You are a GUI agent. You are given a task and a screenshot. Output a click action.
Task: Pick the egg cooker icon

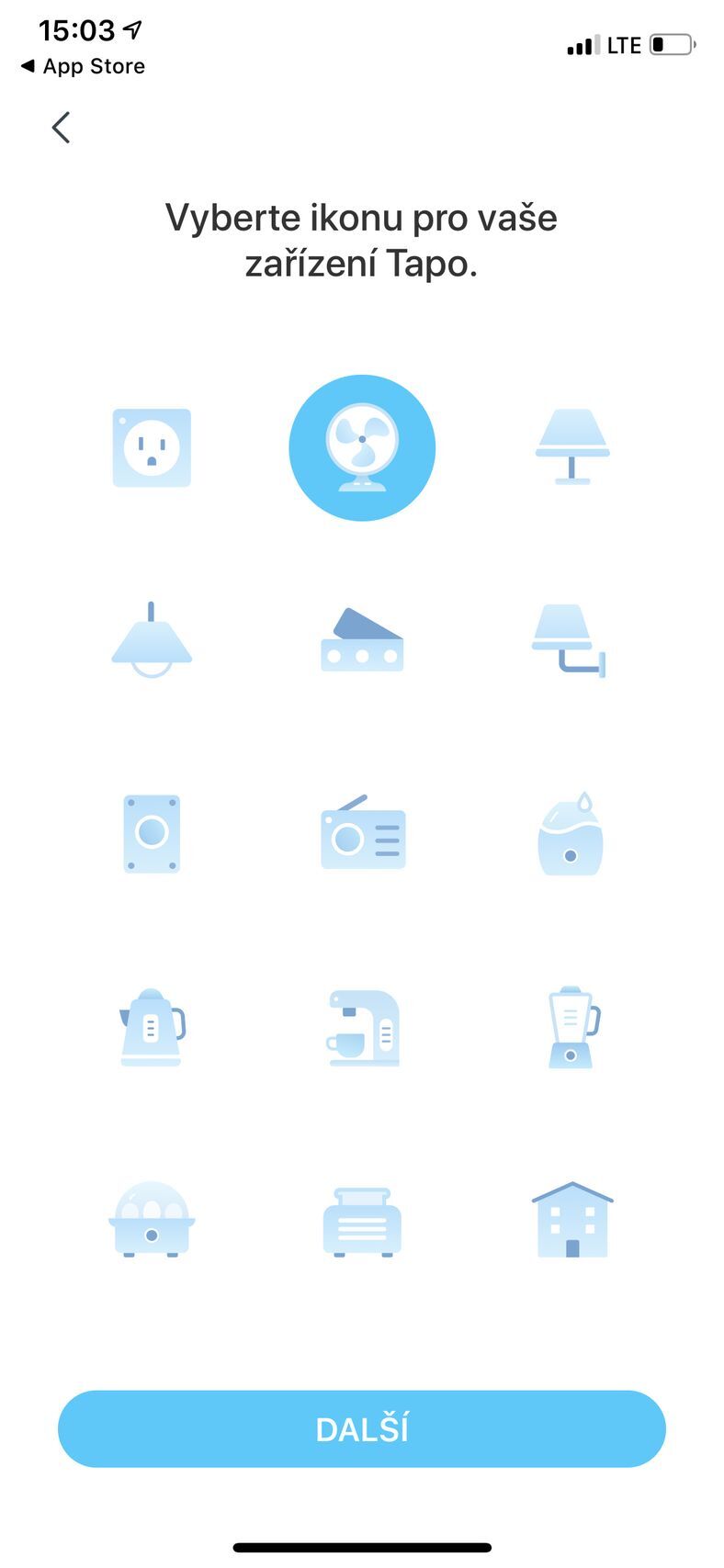[152, 1220]
